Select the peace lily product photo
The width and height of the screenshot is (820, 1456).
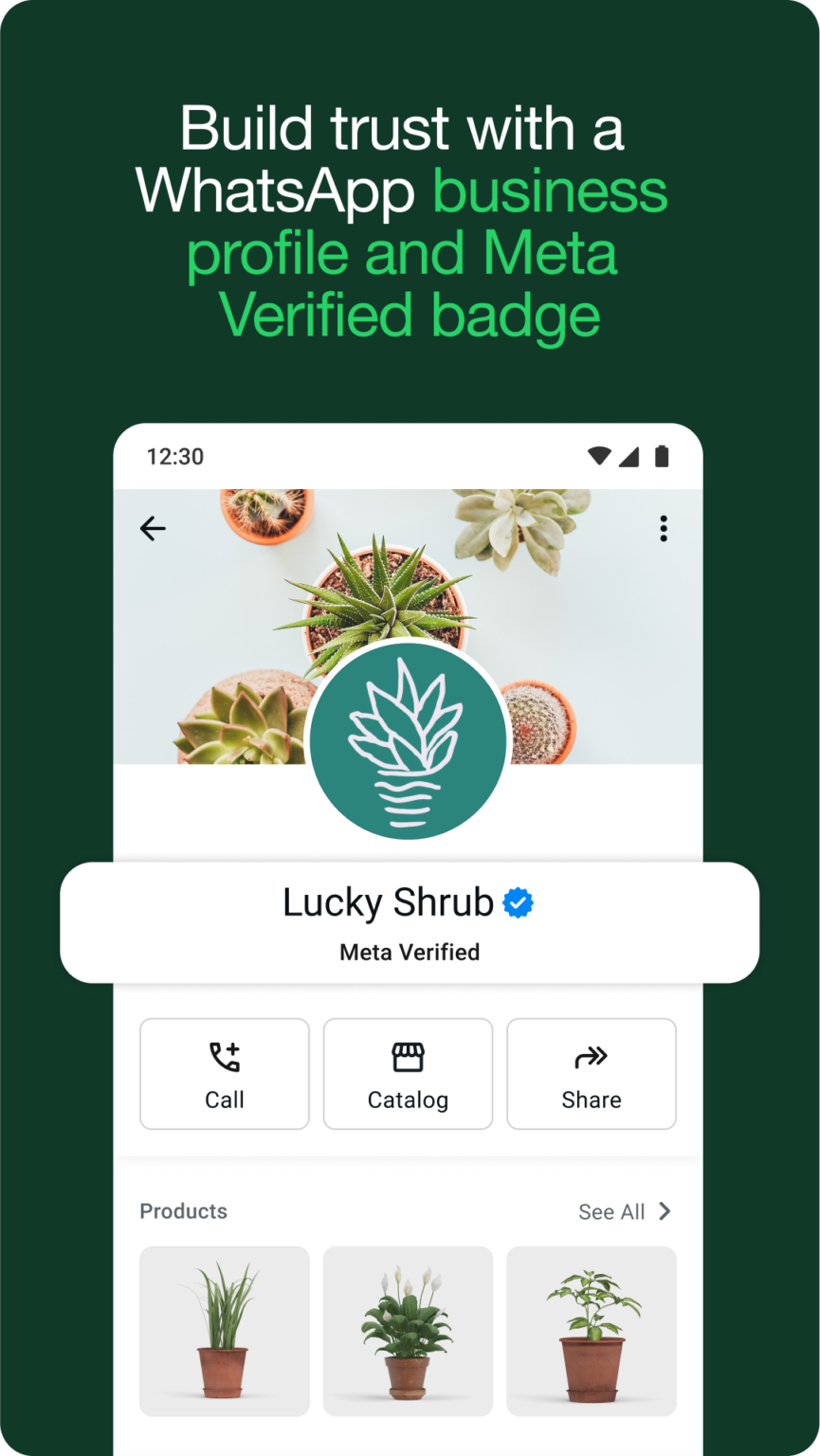(x=408, y=1331)
